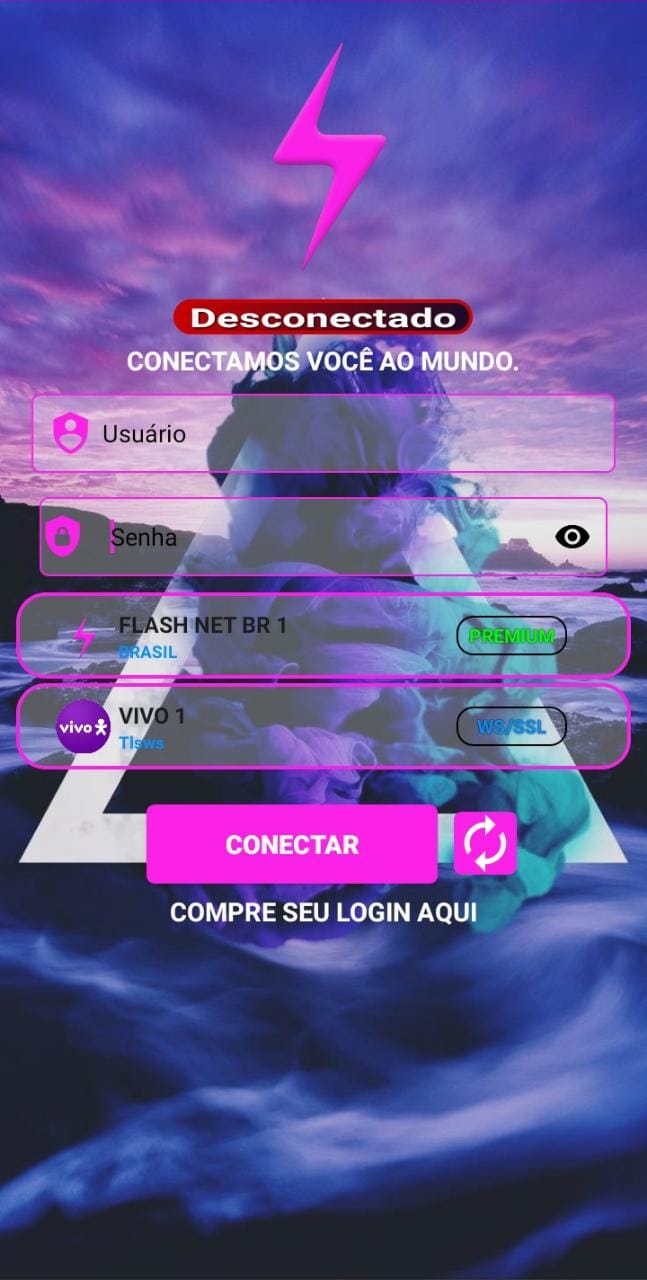Tap the CONECTAR button
The width and height of the screenshot is (647, 1280).
(x=292, y=844)
